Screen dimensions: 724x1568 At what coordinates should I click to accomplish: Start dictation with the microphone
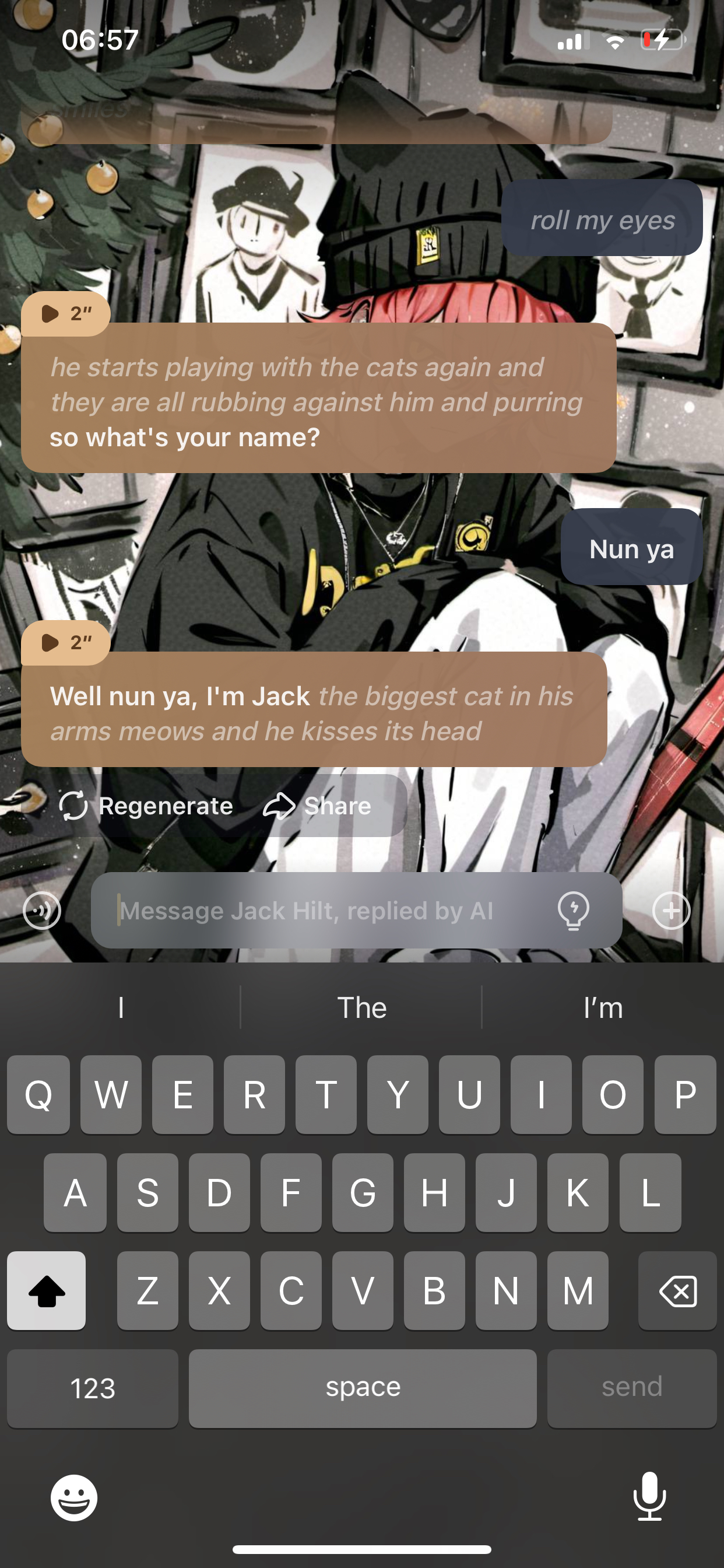point(649,1496)
